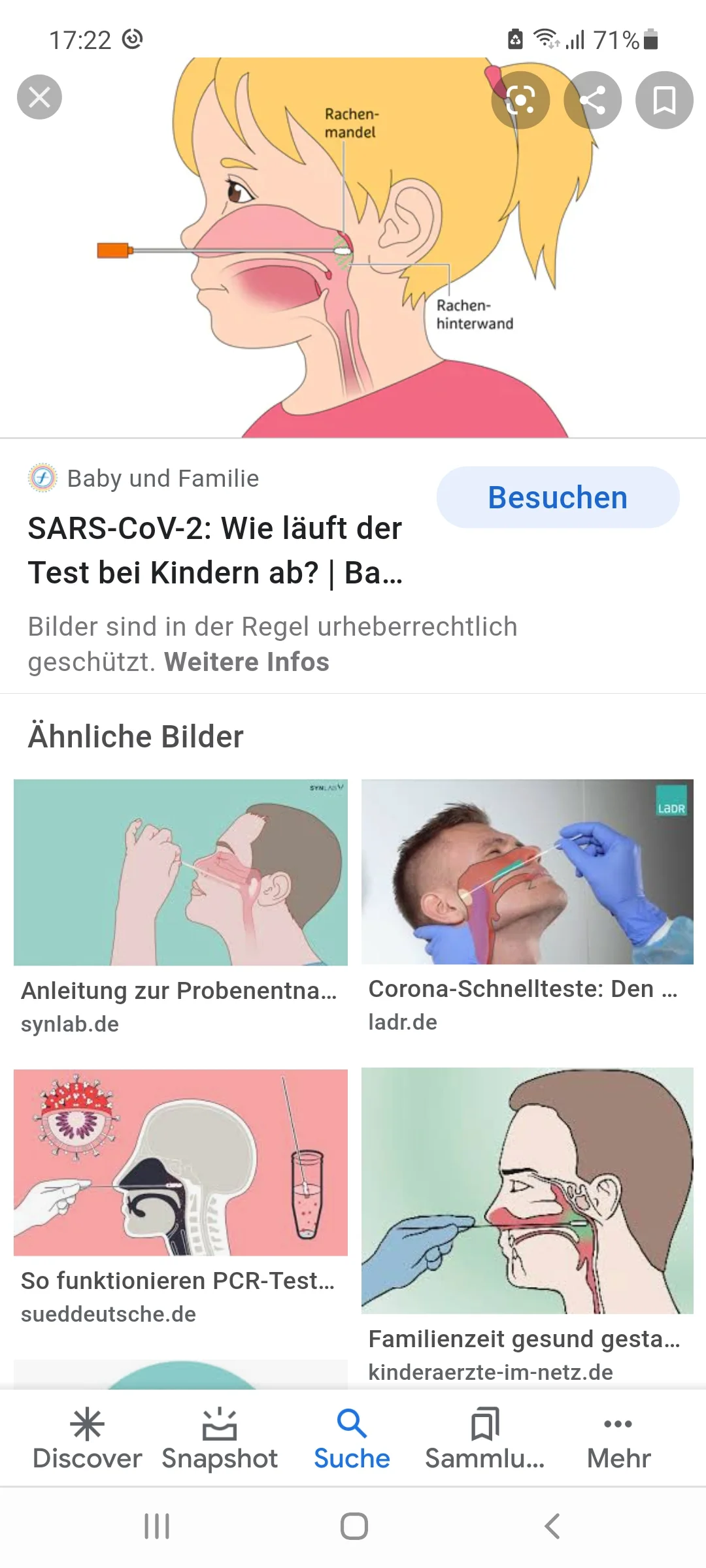The height and width of the screenshot is (1568, 706).
Task: Close the image viewer
Action: [x=39, y=97]
